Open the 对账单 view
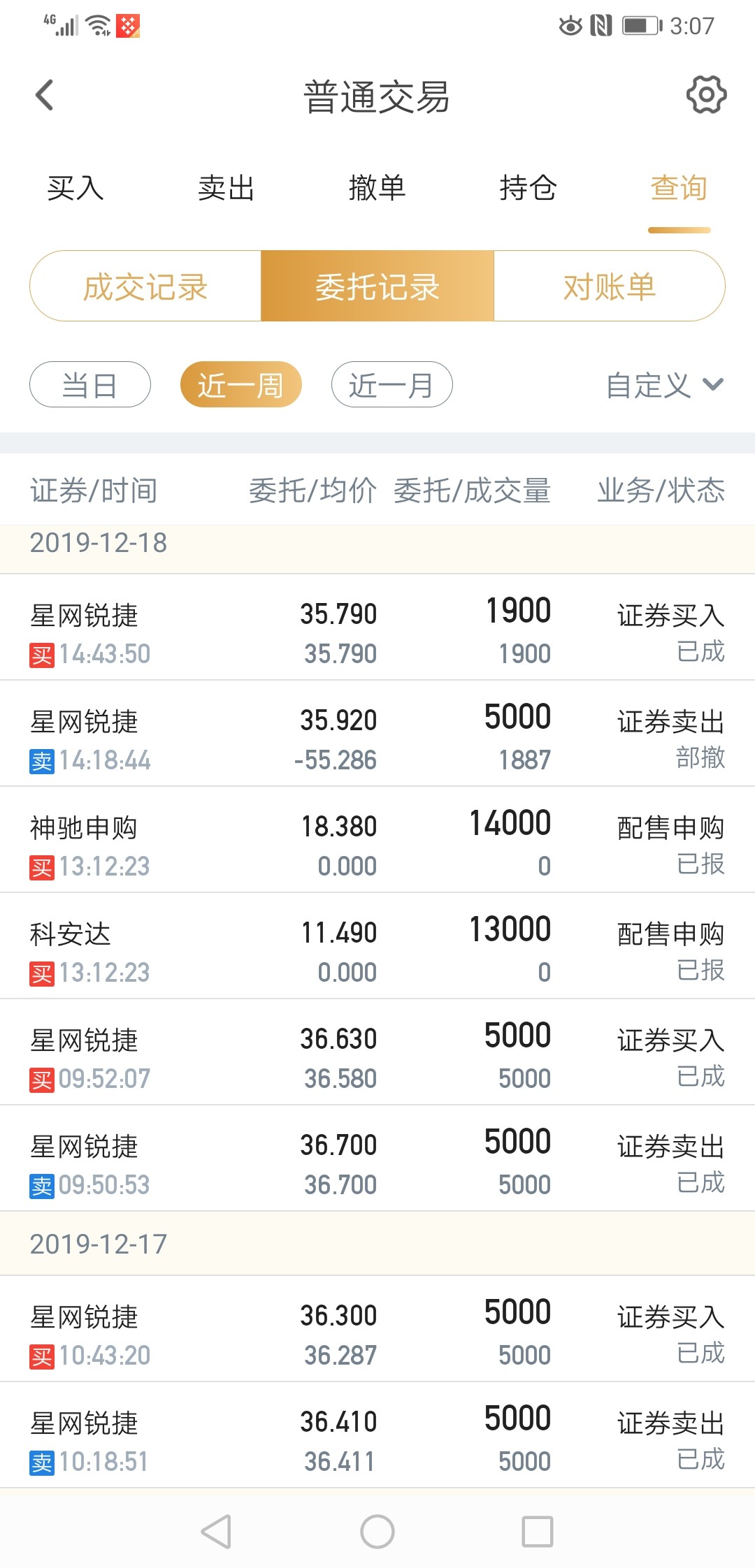 coord(610,286)
